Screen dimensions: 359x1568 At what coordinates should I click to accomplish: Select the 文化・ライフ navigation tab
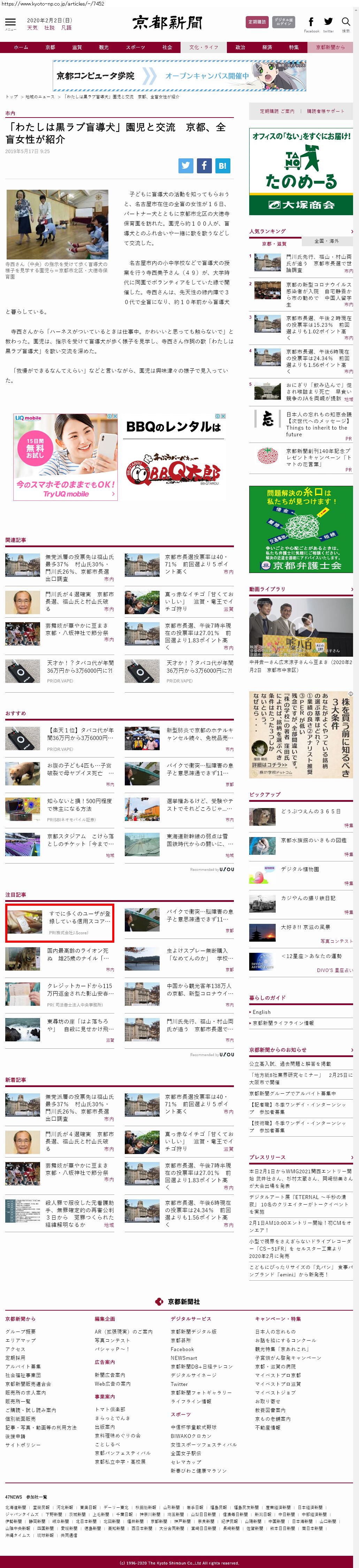pyautogui.click(x=203, y=47)
